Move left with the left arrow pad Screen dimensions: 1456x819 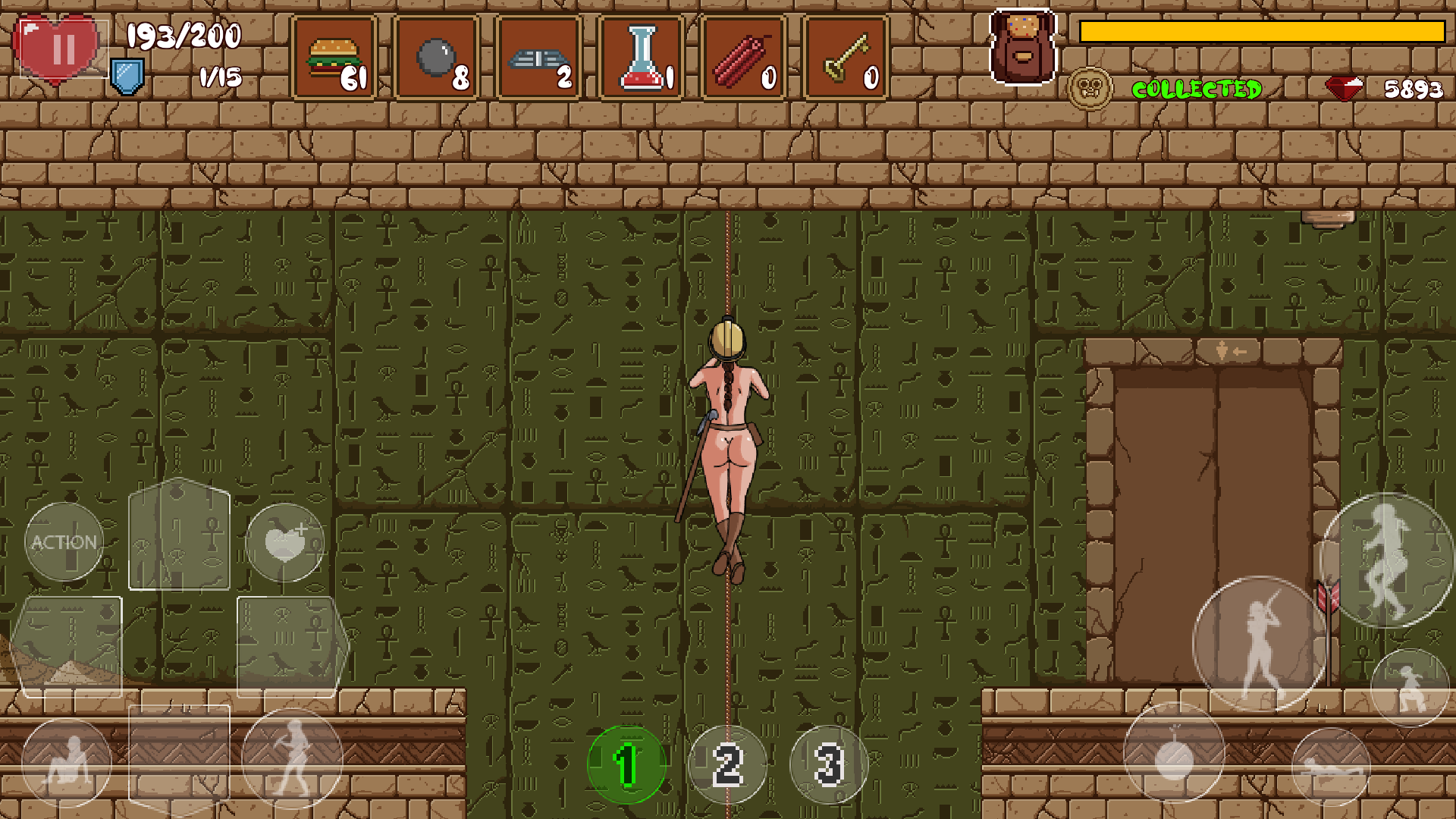click(x=68, y=646)
